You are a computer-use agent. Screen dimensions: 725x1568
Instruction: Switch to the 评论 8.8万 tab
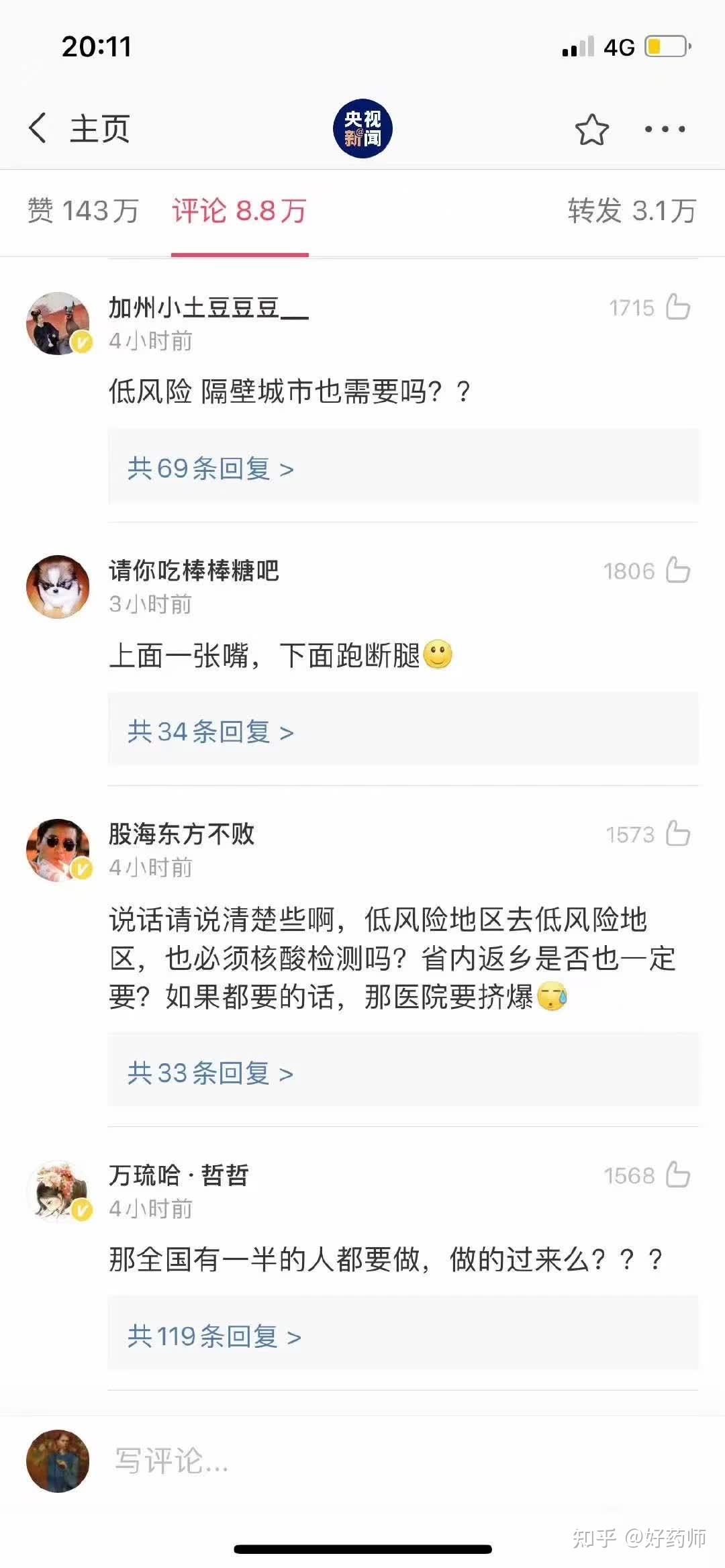tap(240, 209)
